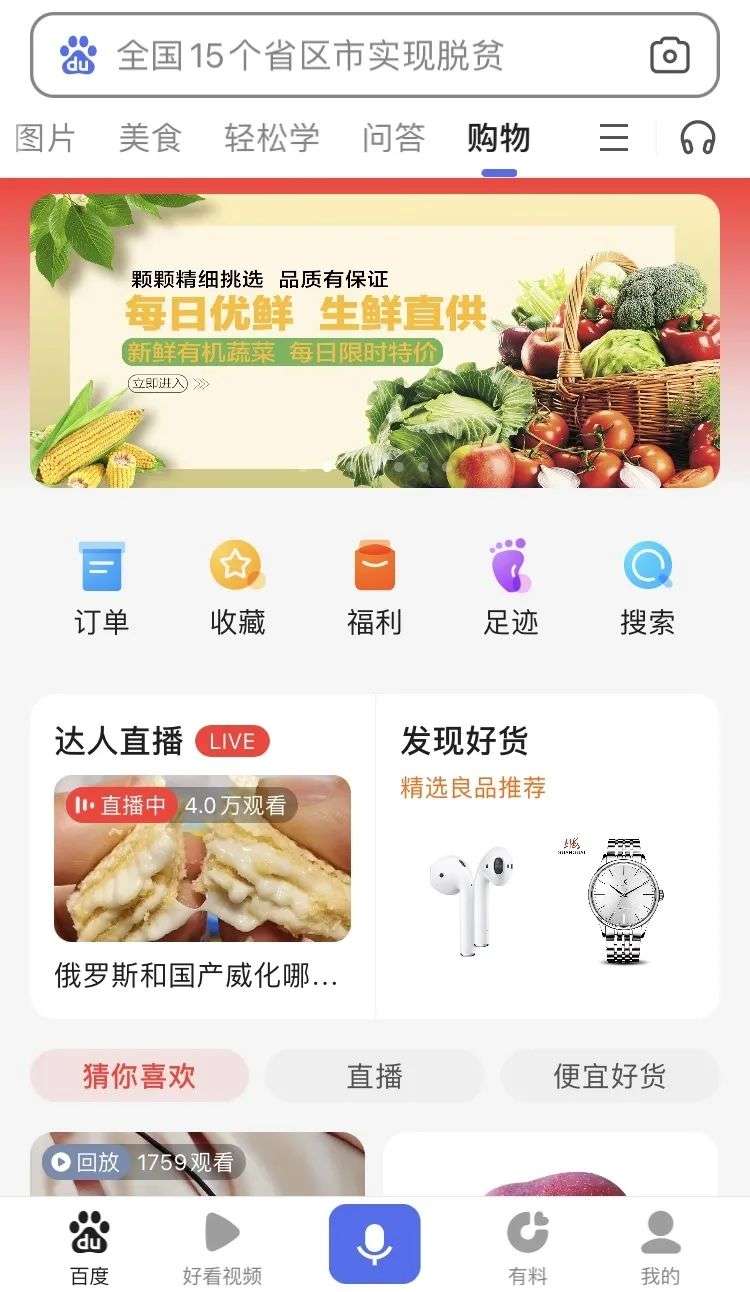Screen dimensions: 750x1292
Task: Watch the 达人直播 live stream
Action: click(x=202, y=858)
